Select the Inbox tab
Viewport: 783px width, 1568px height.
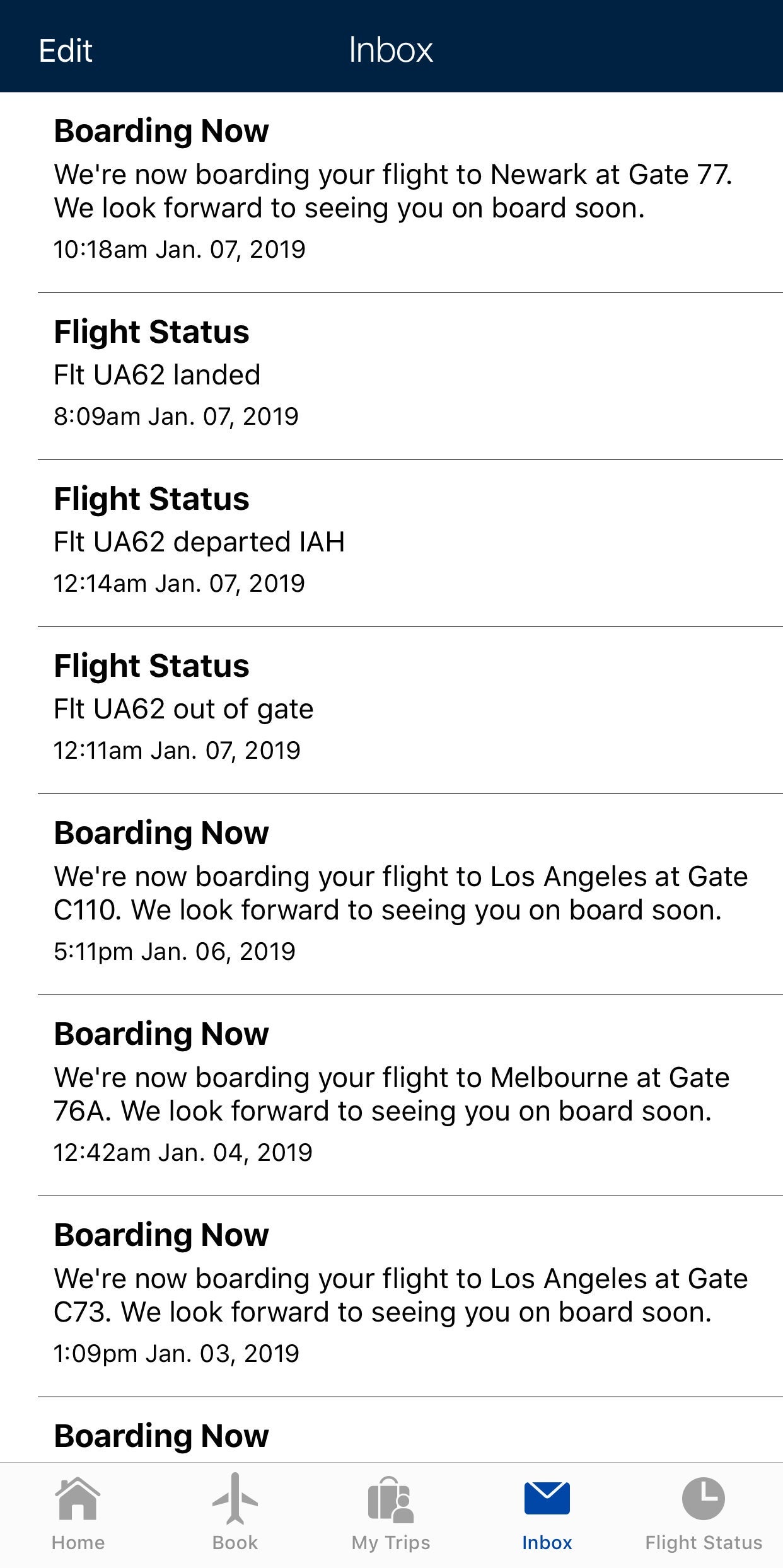[x=547, y=1514]
